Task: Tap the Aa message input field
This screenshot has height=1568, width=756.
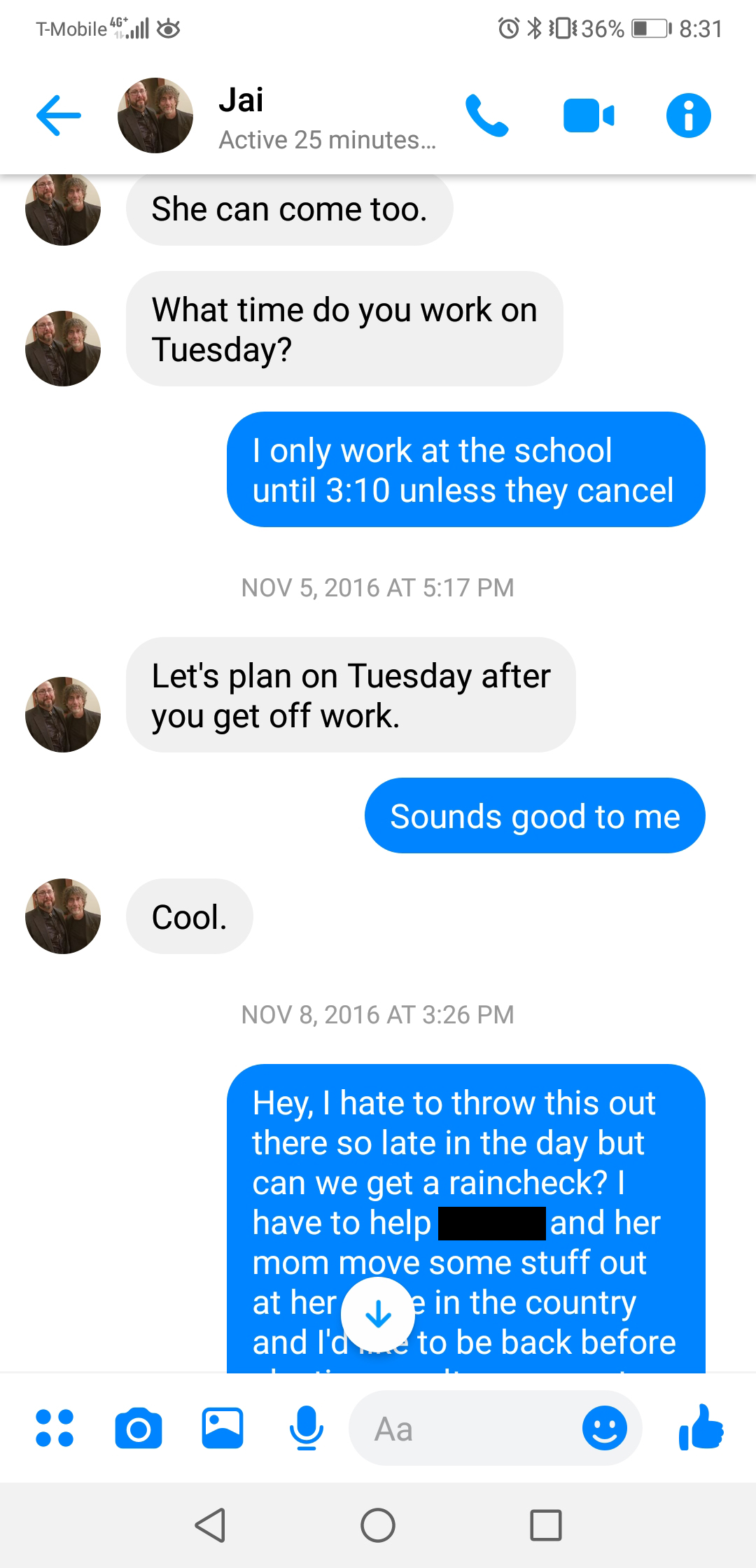Action: coord(462,1428)
